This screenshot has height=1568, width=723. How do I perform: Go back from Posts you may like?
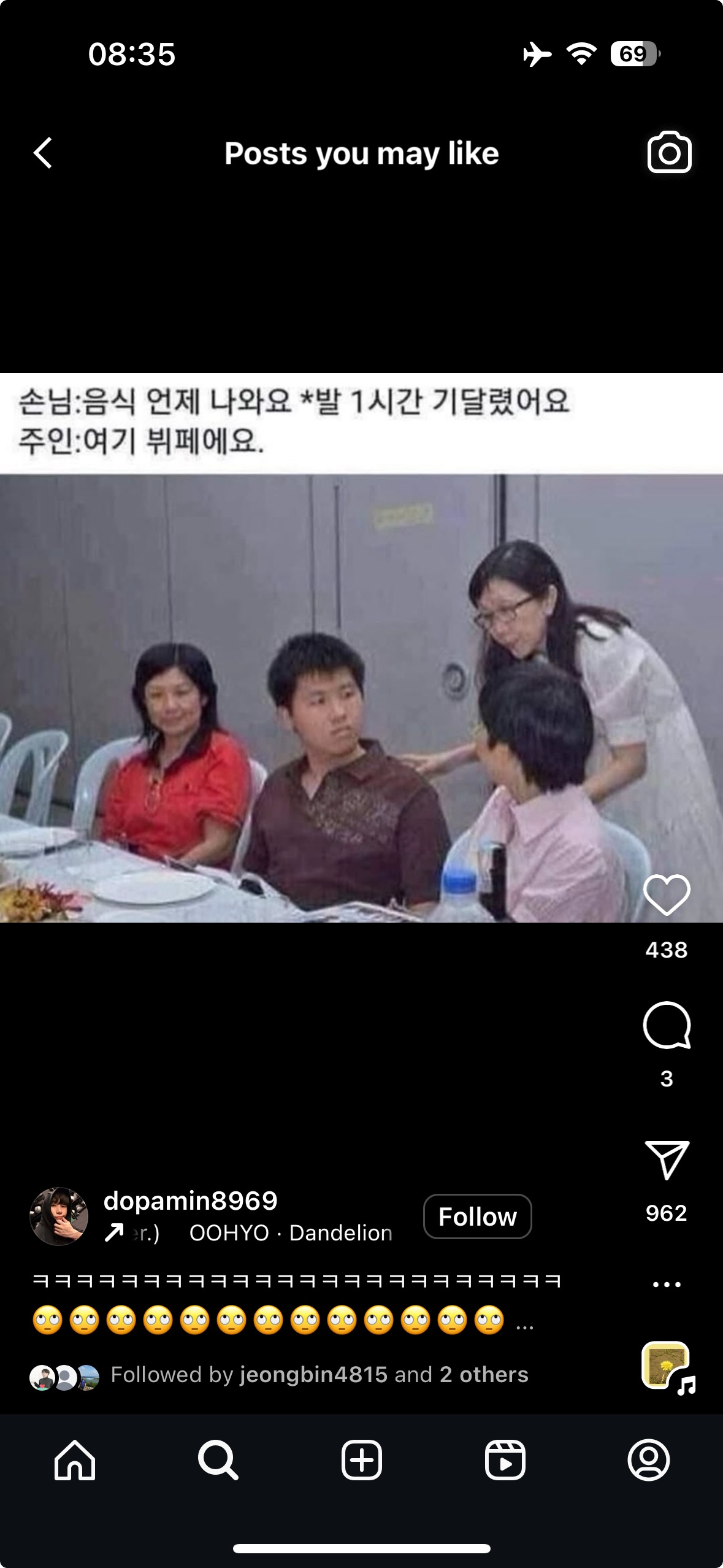tap(43, 153)
